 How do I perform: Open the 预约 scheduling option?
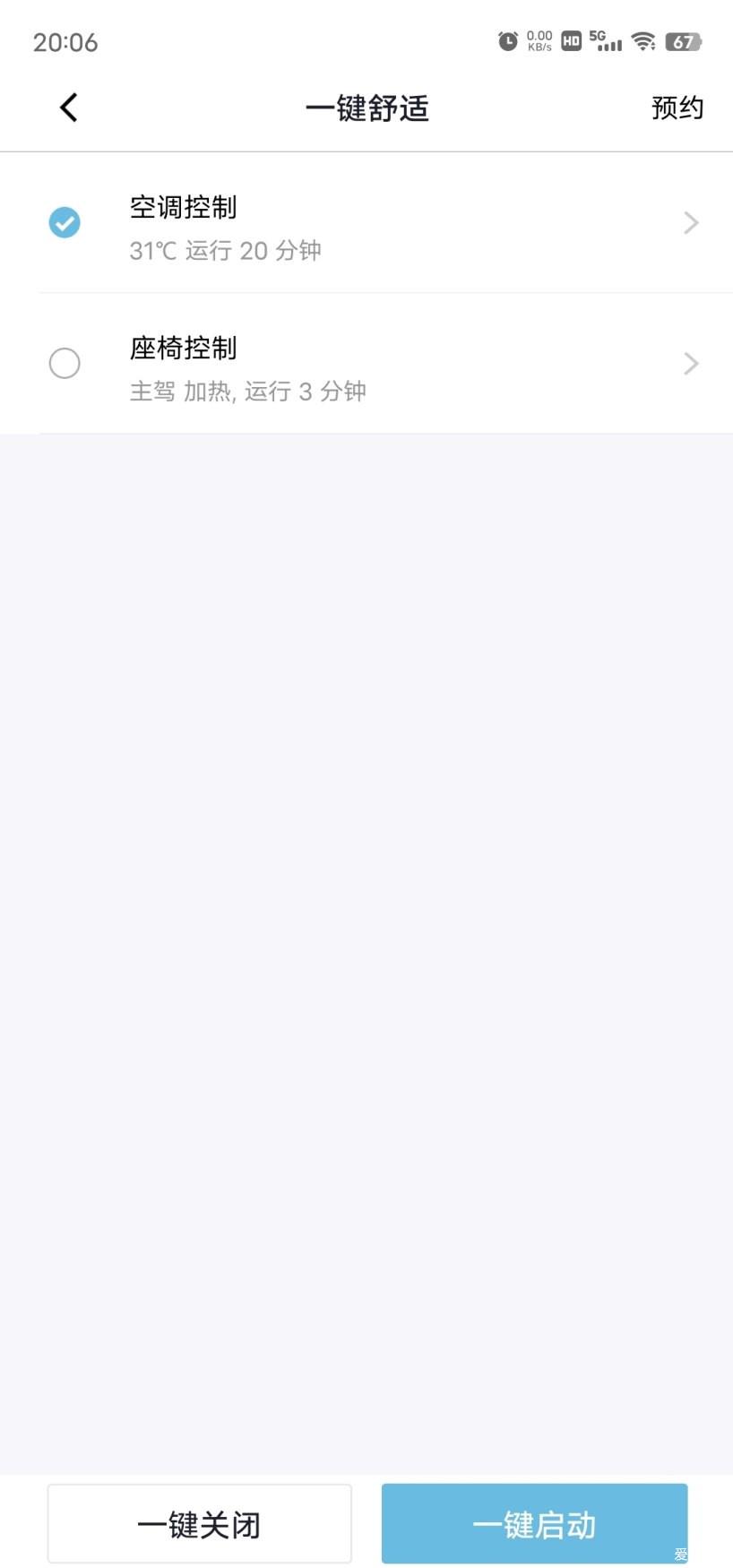pos(677,108)
